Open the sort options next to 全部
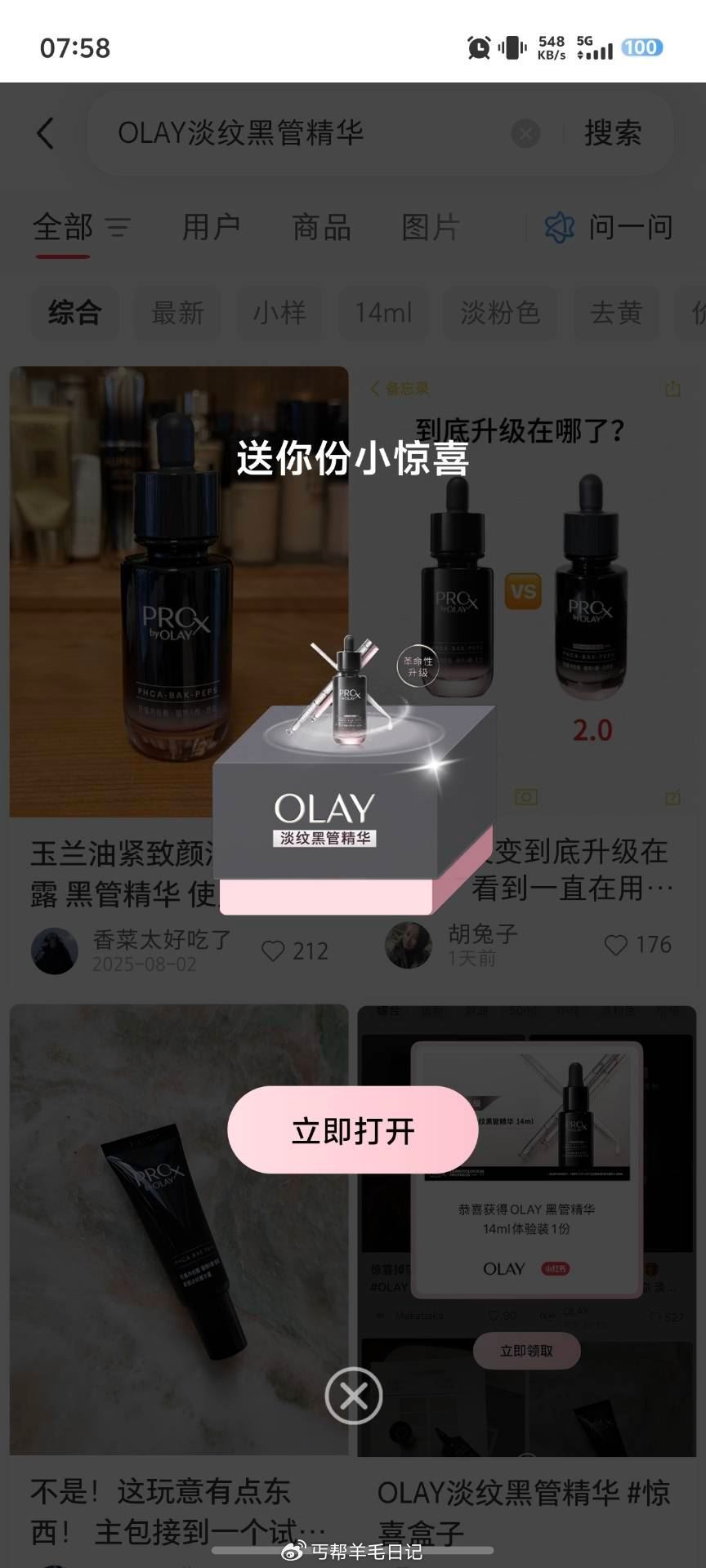The height and width of the screenshot is (1568, 706). tap(119, 229)
